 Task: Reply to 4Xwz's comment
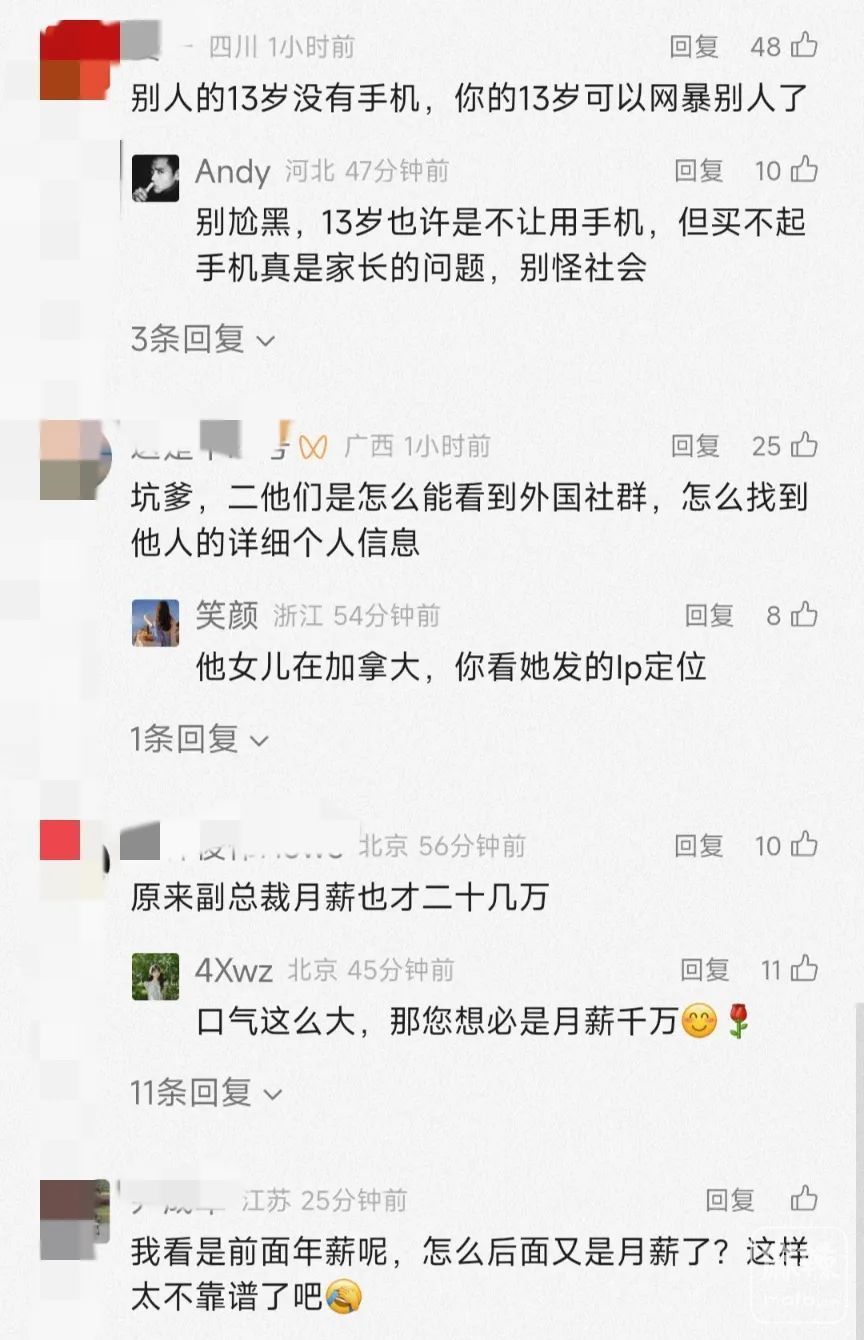coord(705,969)
